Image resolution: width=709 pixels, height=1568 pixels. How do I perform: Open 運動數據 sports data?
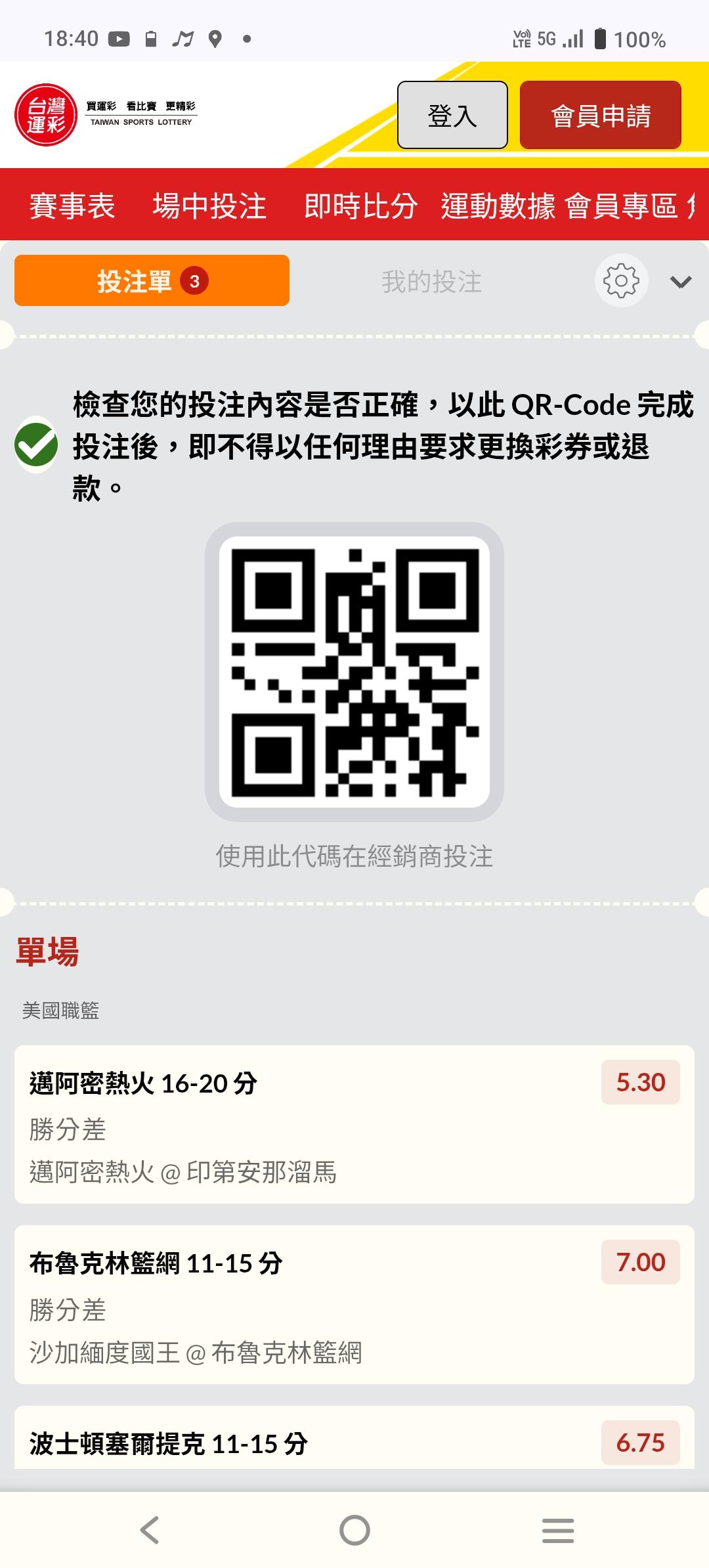[498, 206]
